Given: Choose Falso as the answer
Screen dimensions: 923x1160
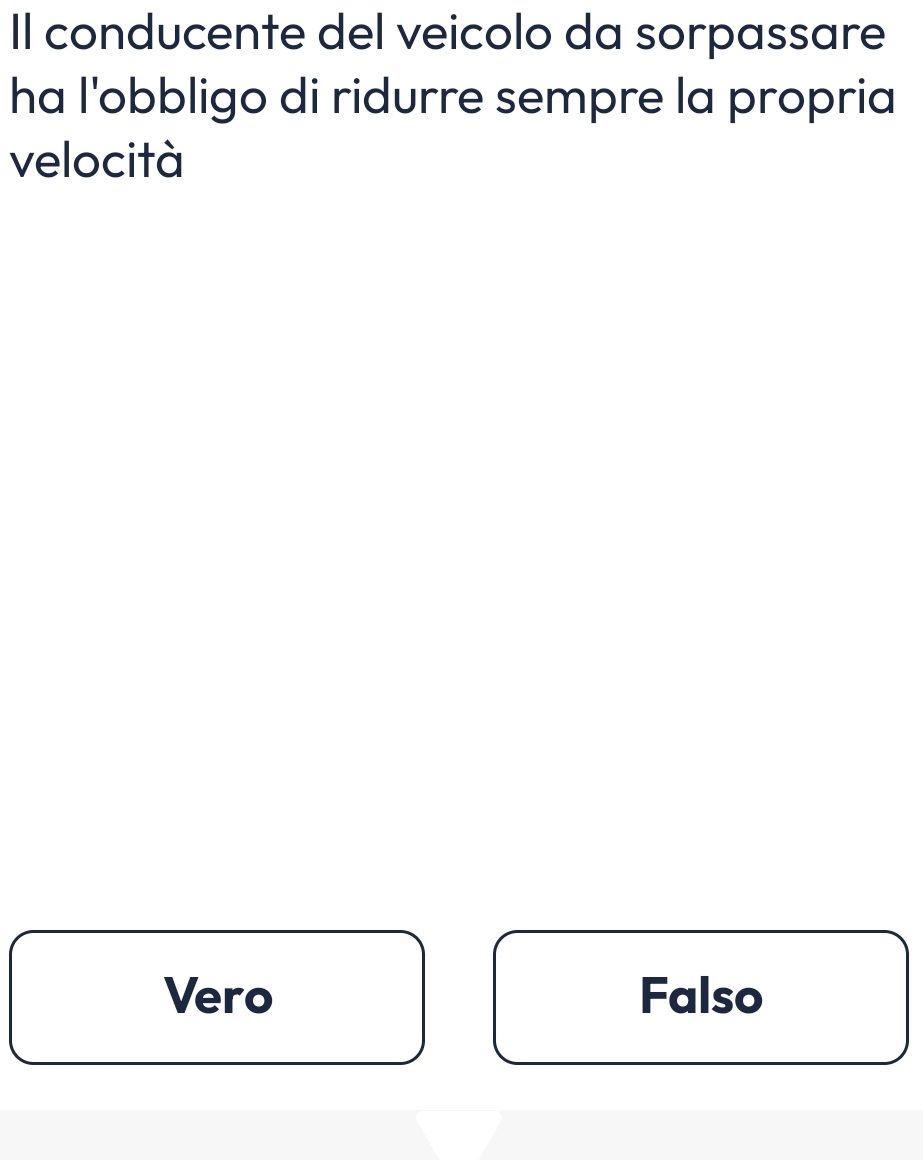Looking at the screenshot, I should point(701,997).
